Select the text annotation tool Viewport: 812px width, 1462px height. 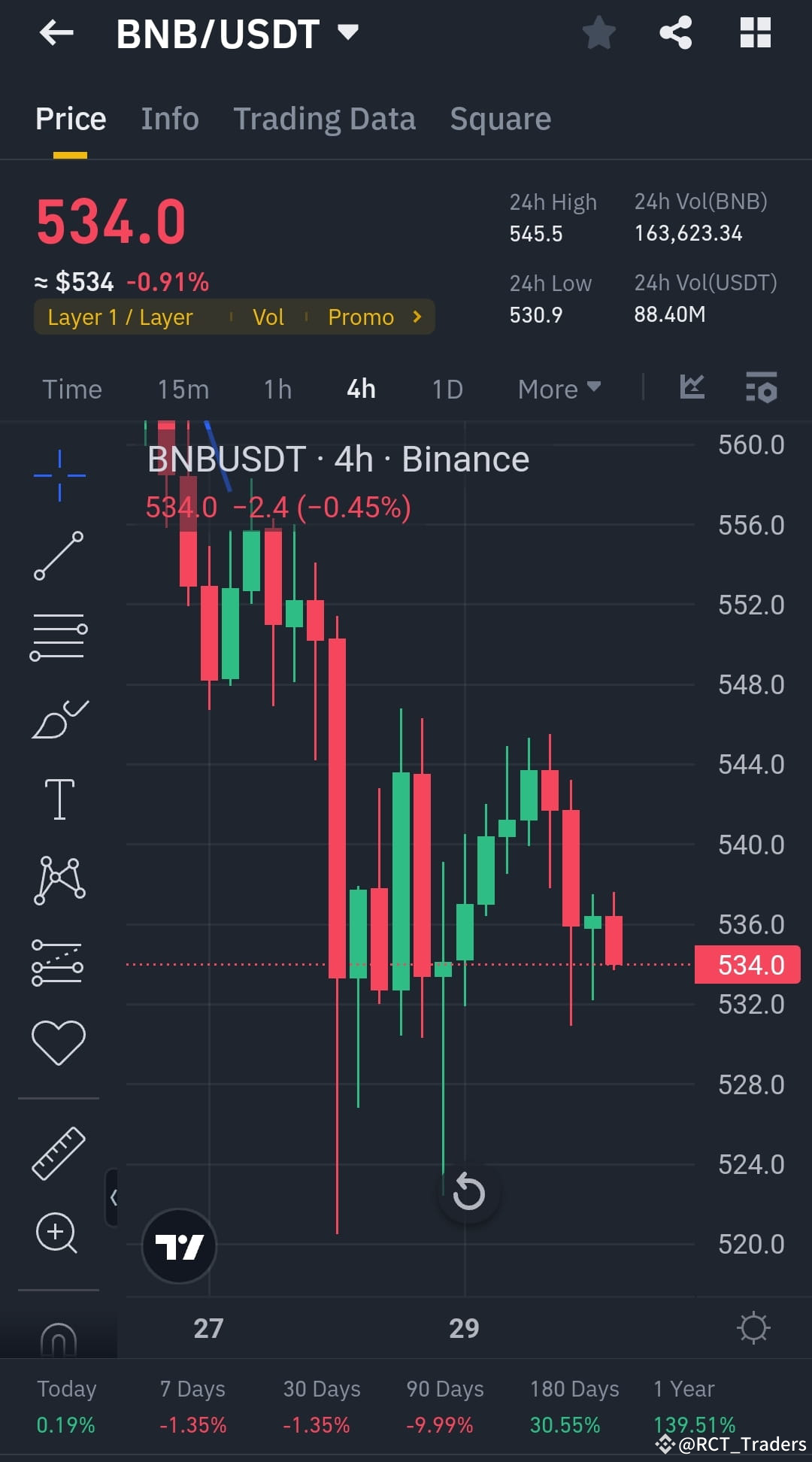tap(58, 799)
